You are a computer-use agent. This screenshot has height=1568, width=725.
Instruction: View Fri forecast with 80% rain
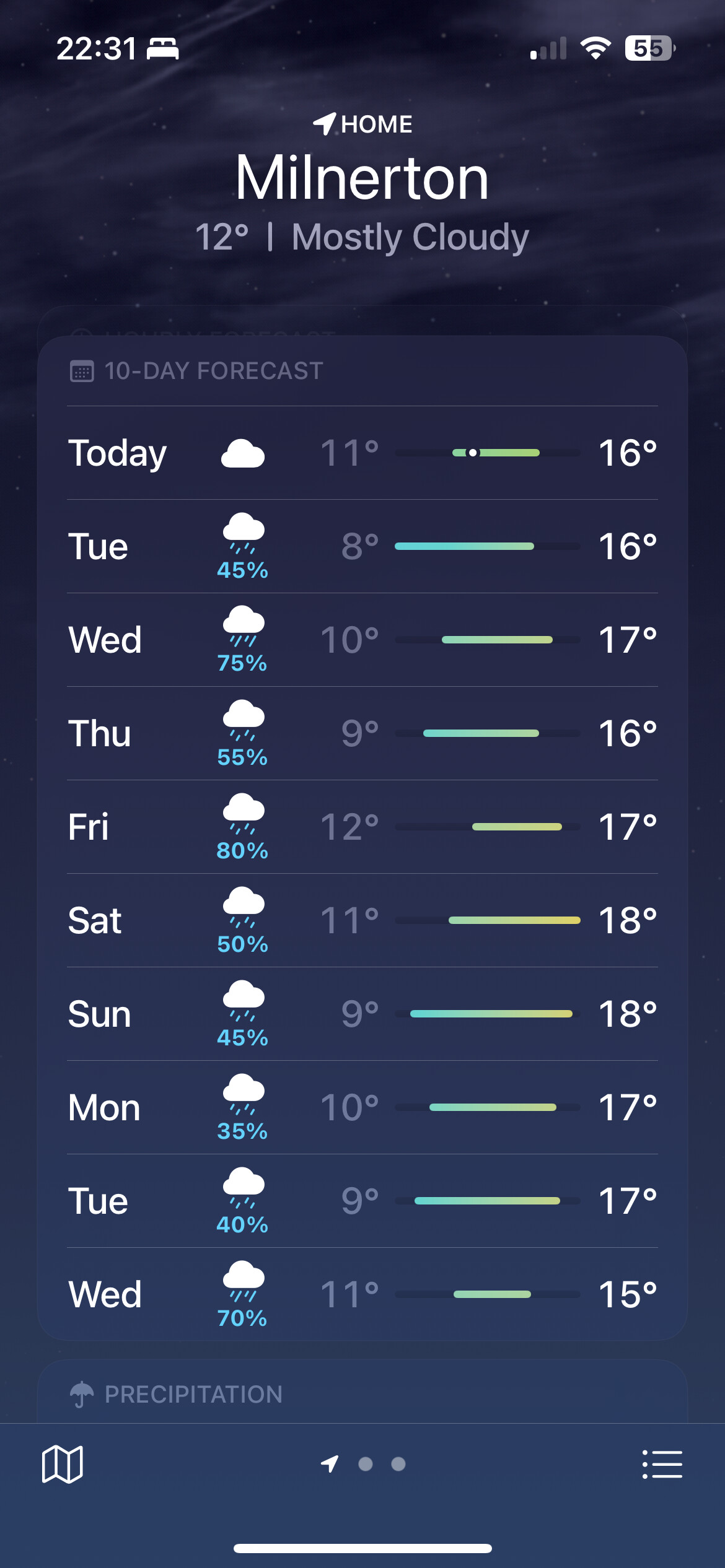coord(362,827)
